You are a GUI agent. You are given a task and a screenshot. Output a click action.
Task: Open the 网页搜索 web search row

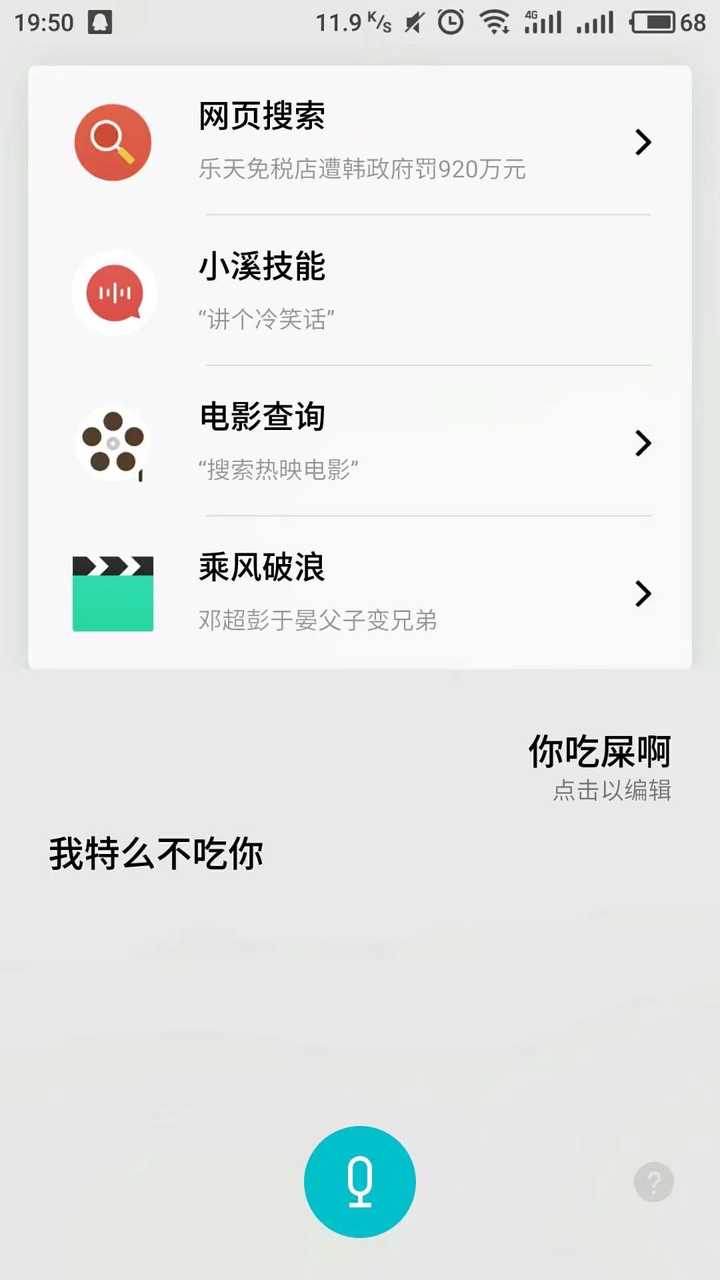360,142
